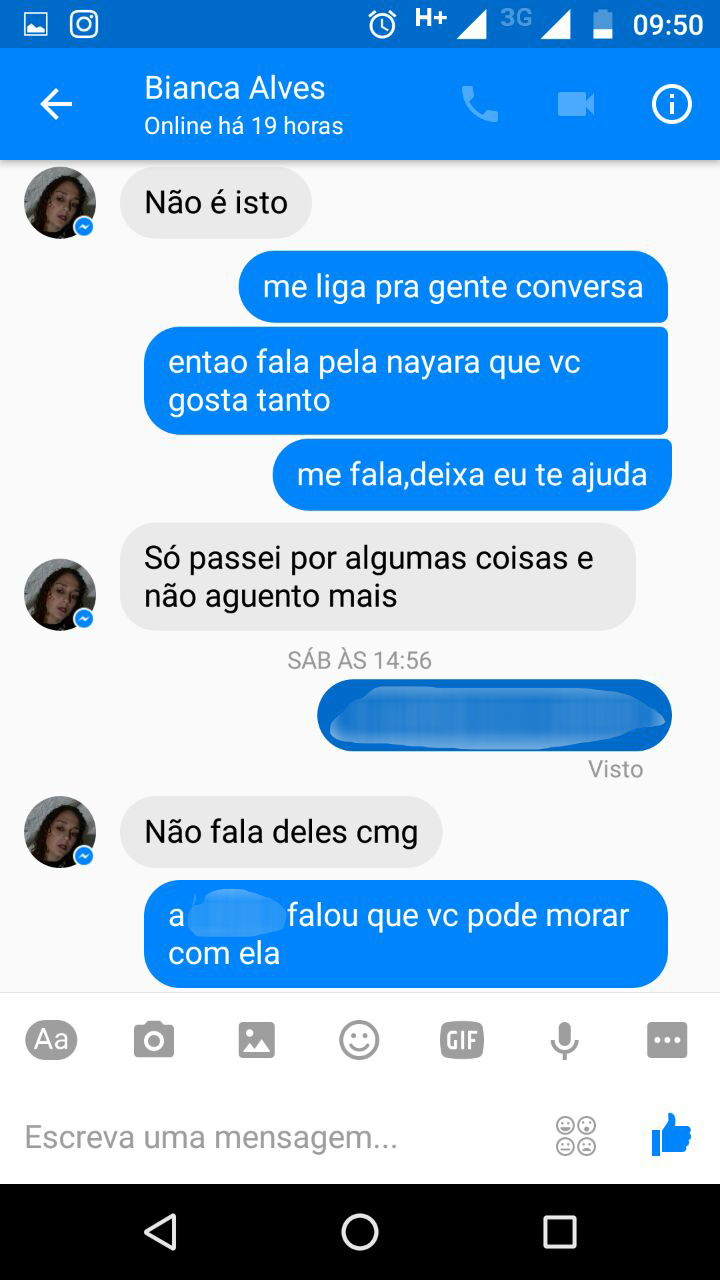
Task: Send a thumbs-up like
Action: pos(671,1135)
